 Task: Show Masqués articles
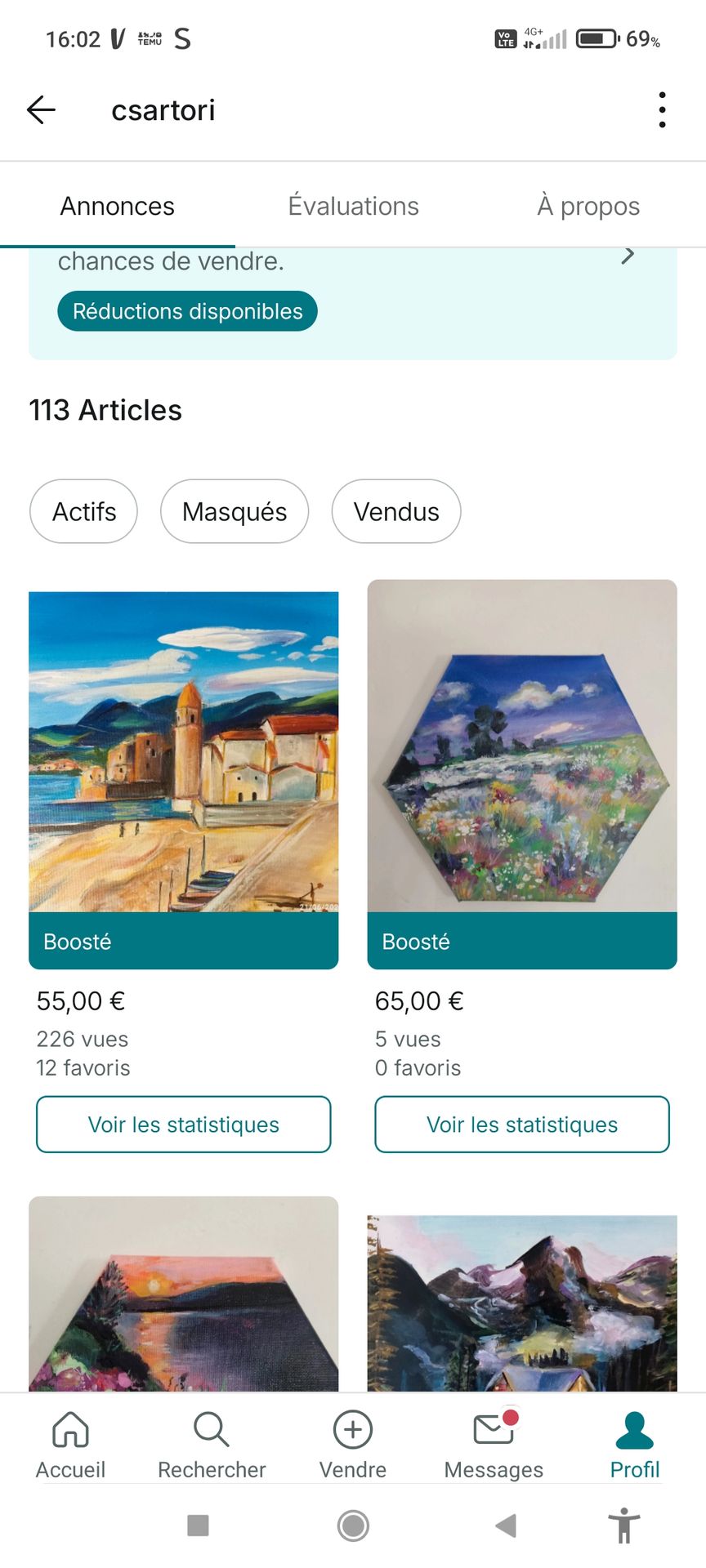pos(235,511)
